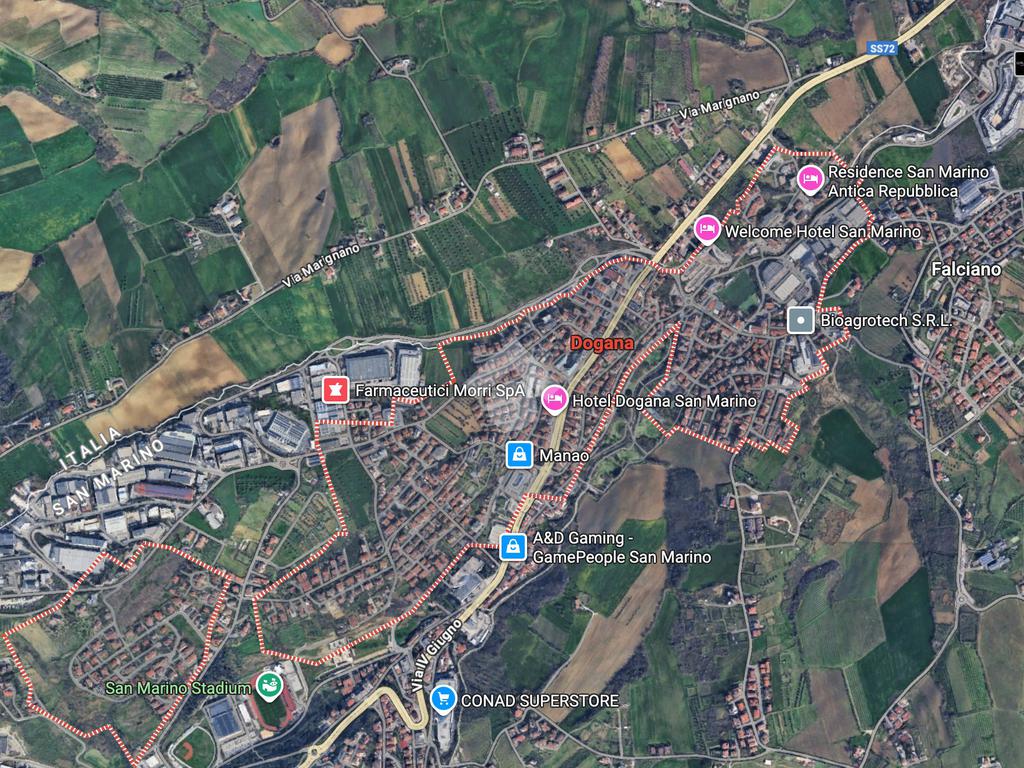Open the Manao shop pin
Viewport: 1024px width, 768px height.
pyautogui.click(x=519, y=455)
